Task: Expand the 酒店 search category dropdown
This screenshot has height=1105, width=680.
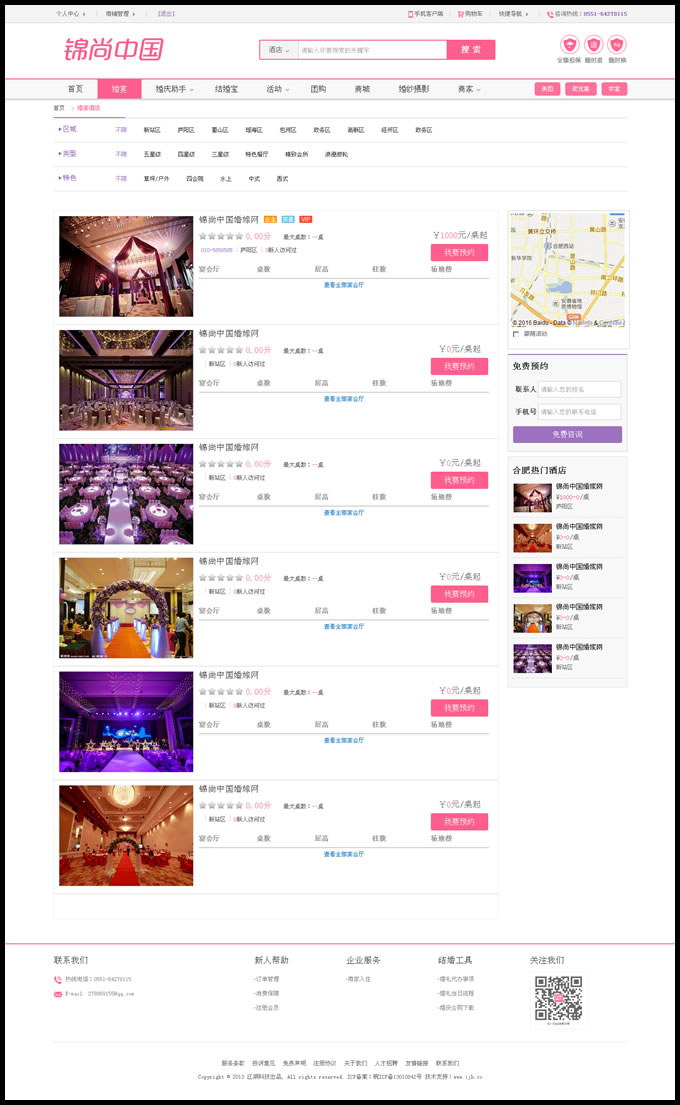Action: tap(278, 50)
